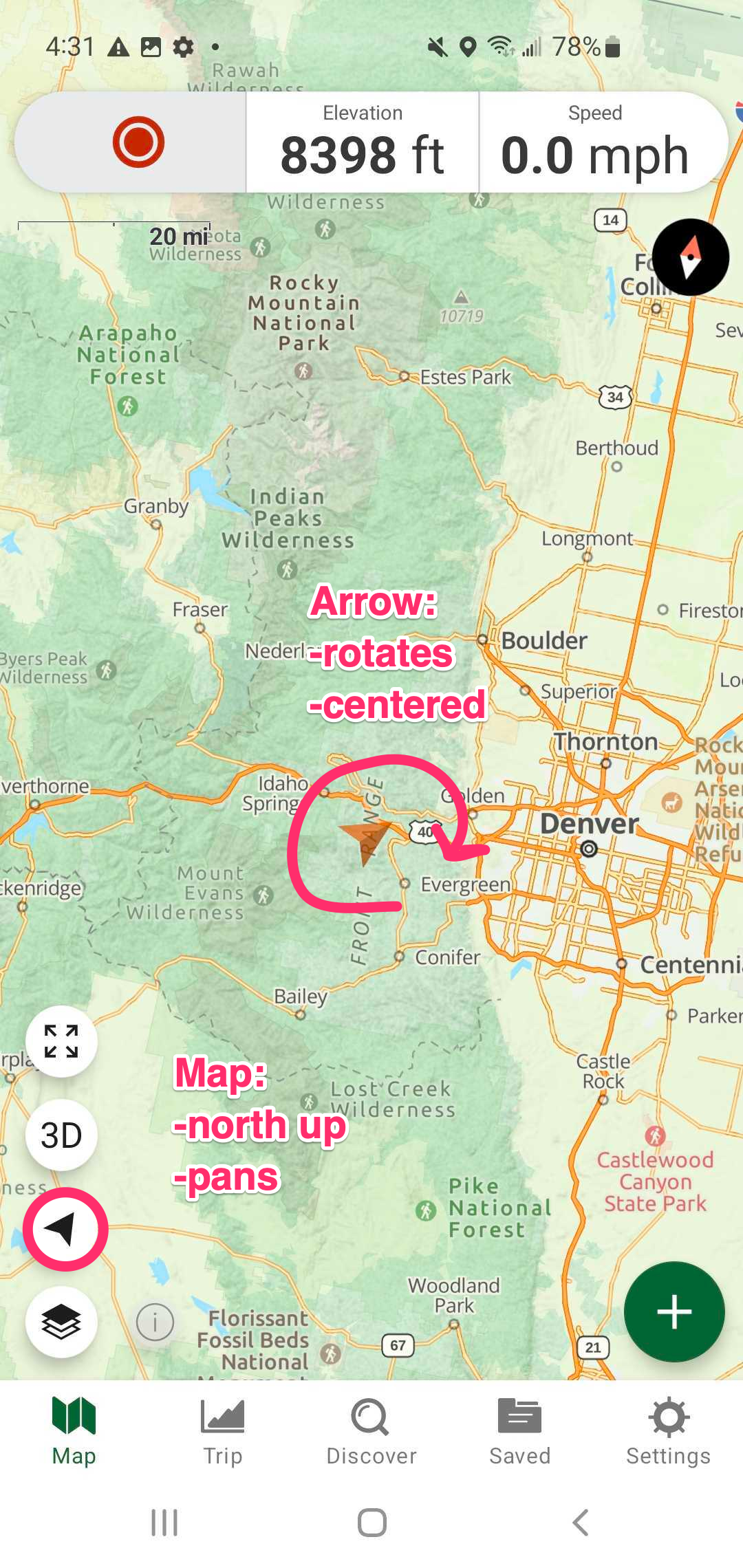
Task: Tap the location arrow button
Action: tap(64, 1229)
